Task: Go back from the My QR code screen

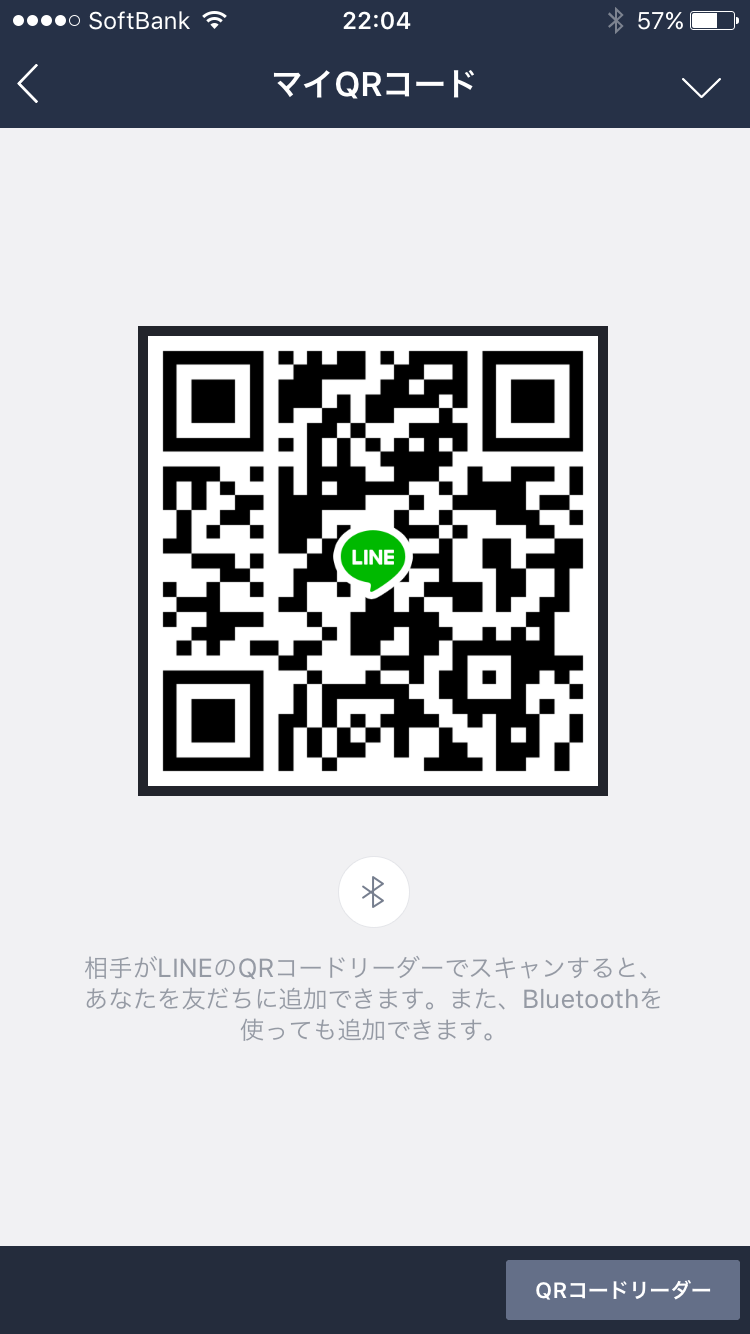Action: pos(29,85)
